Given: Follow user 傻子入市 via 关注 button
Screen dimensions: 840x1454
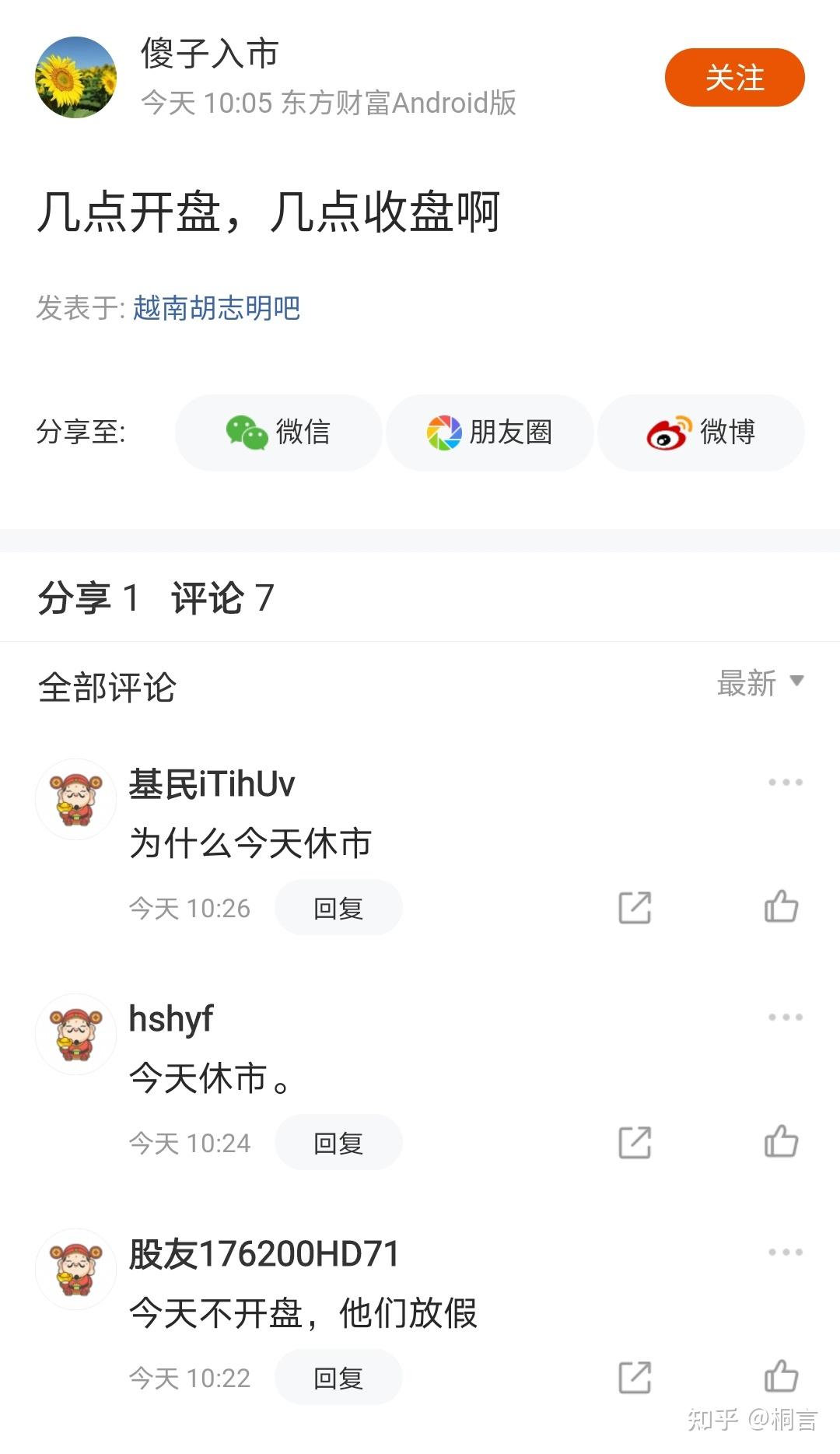Looking at the screenshot, I should (734, 78).
